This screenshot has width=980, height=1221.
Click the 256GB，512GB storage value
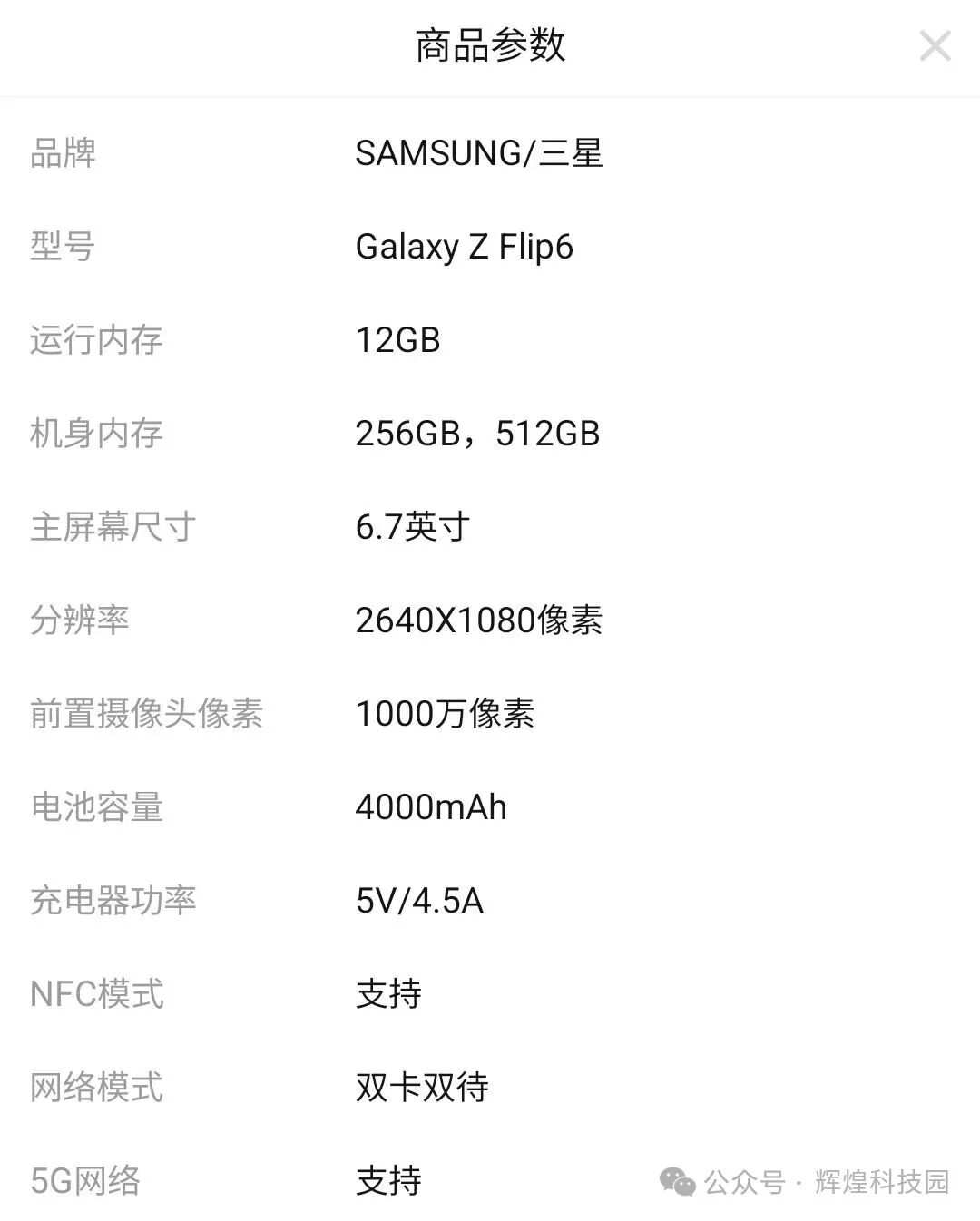[478, 434]
